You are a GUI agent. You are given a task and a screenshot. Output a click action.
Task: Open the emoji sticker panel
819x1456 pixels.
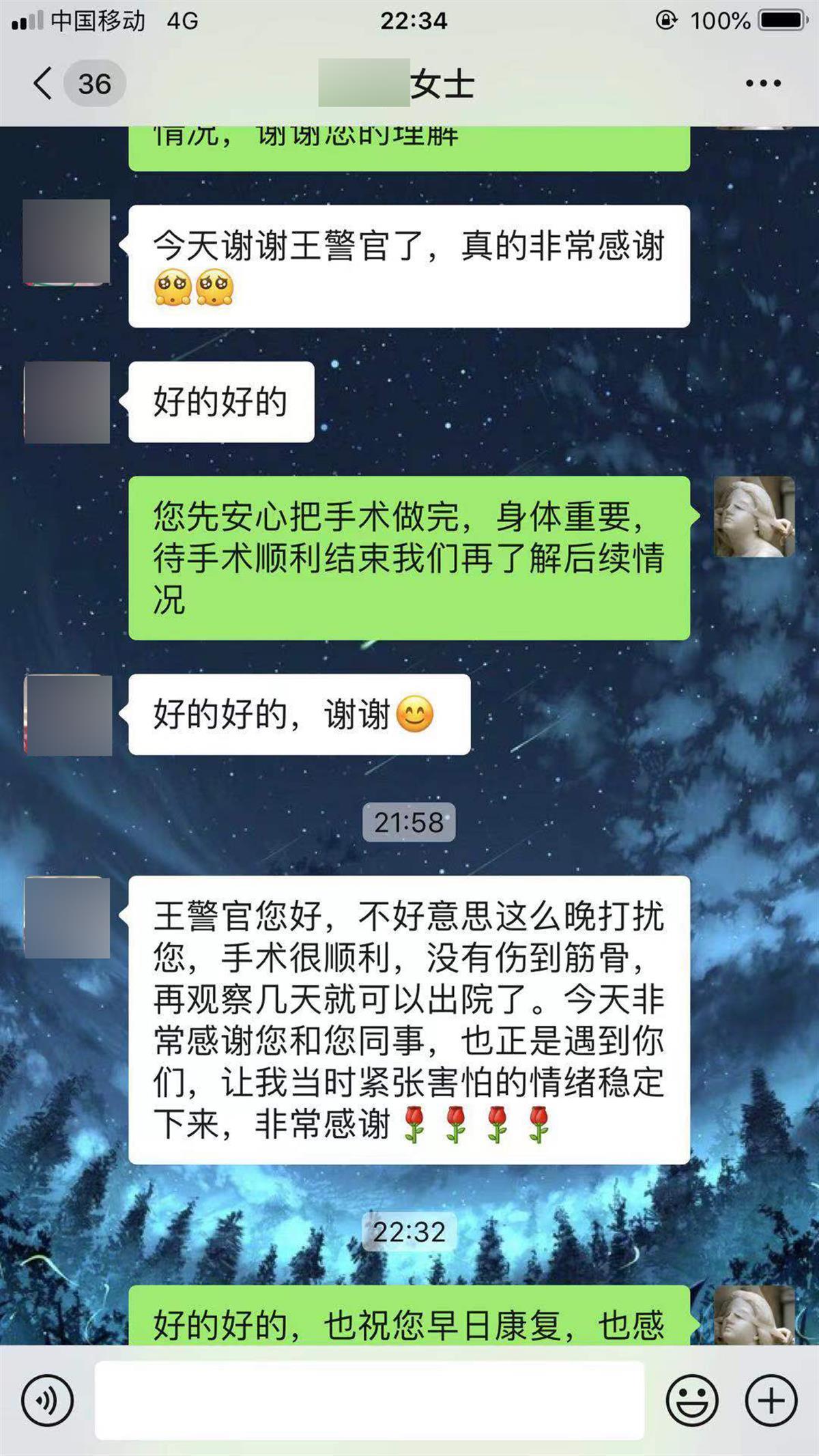(x=691, y=1401)
